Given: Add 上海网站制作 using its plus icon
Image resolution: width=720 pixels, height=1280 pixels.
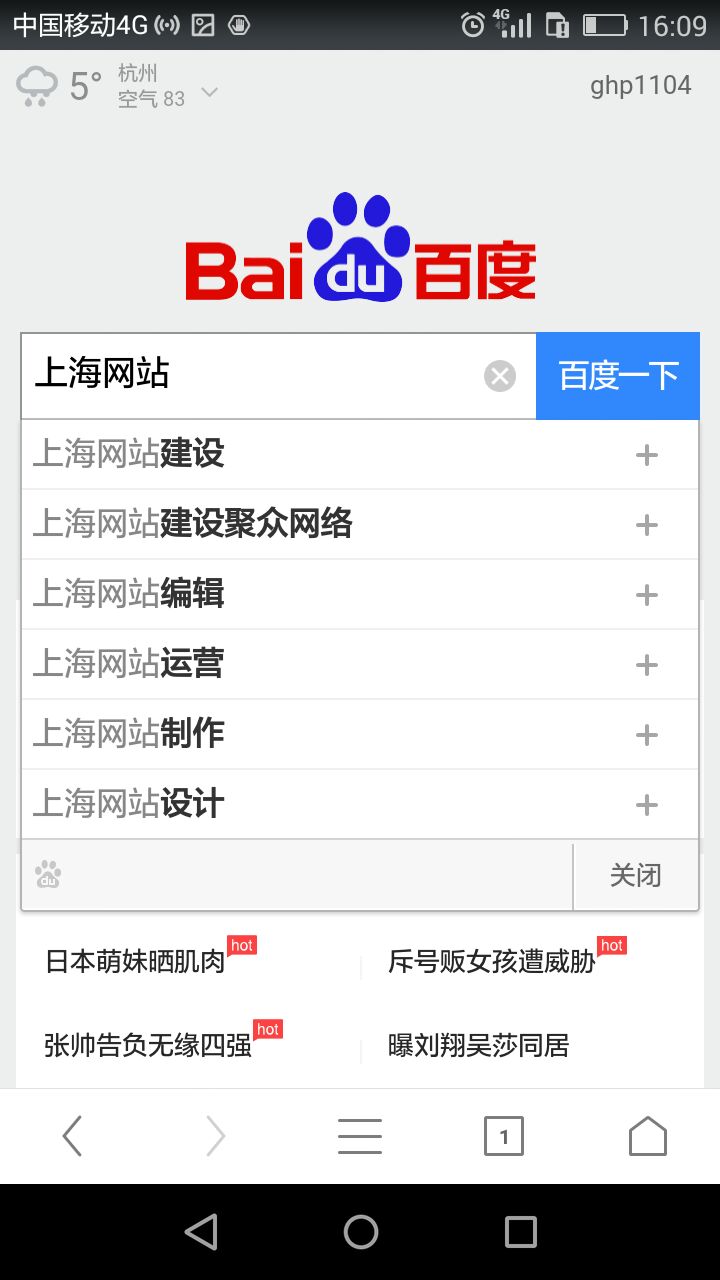Looking at the screenshot, I should 646,734.
